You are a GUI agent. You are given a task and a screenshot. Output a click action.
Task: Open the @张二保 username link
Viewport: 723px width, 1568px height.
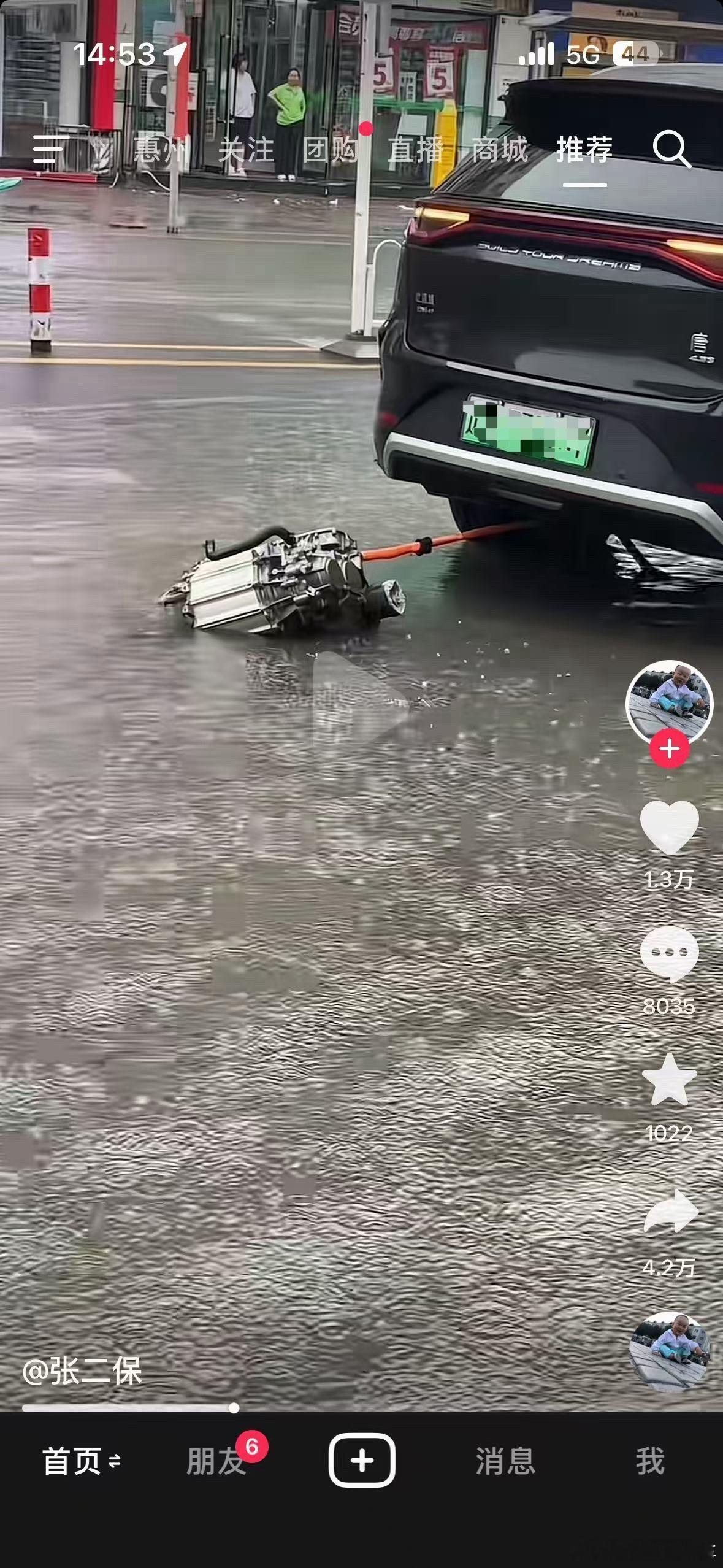82,1371
